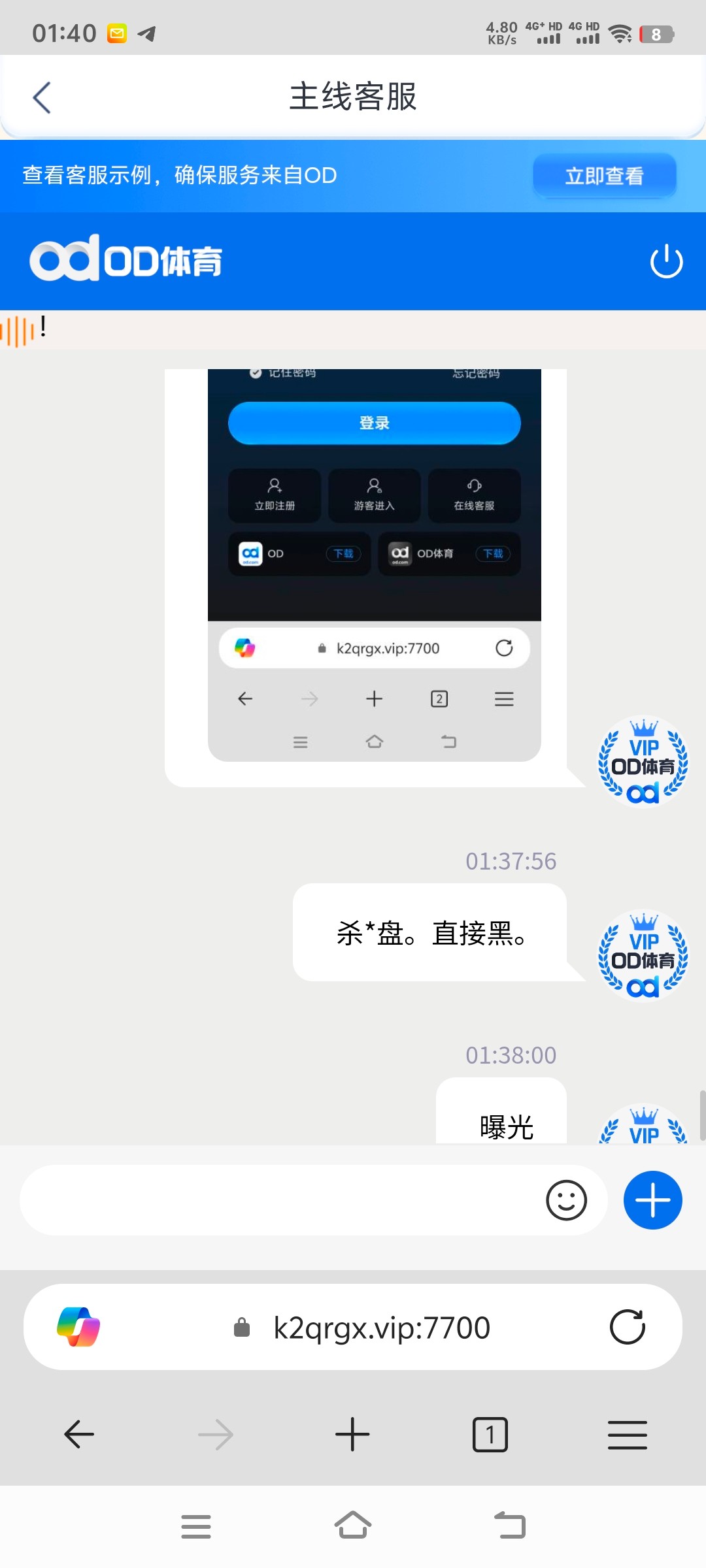706x1568 pixels.
Task: Open the emoji picker
Action: pos(566,1200)
